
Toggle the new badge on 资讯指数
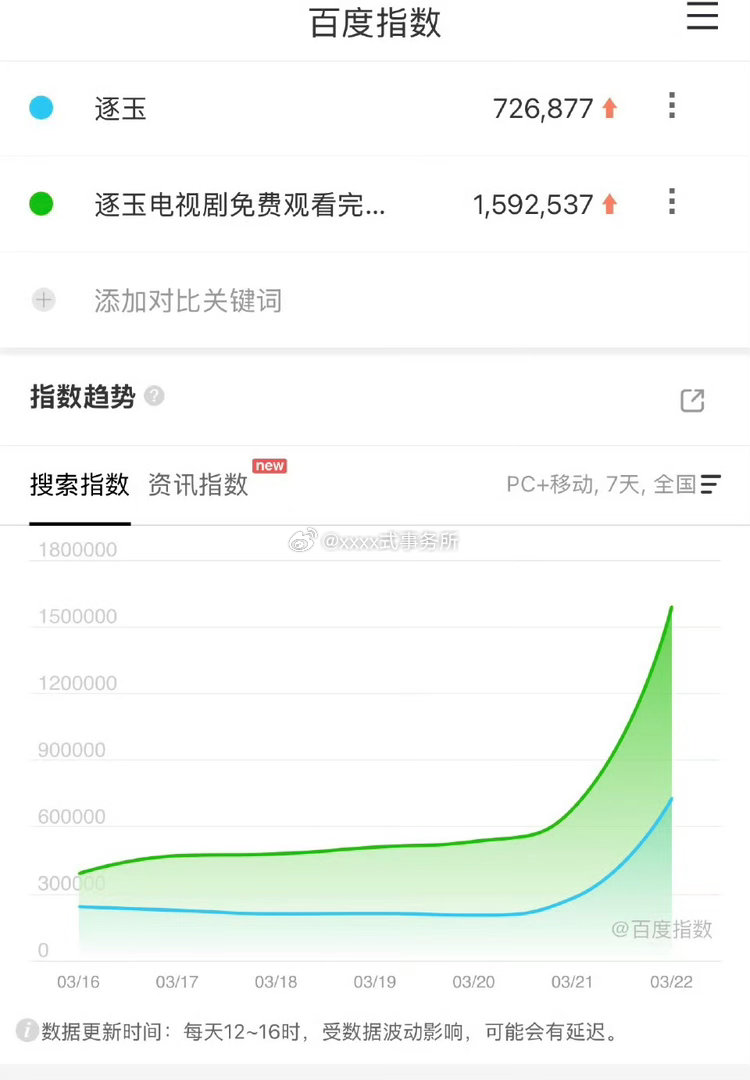(x=268, y=466)
